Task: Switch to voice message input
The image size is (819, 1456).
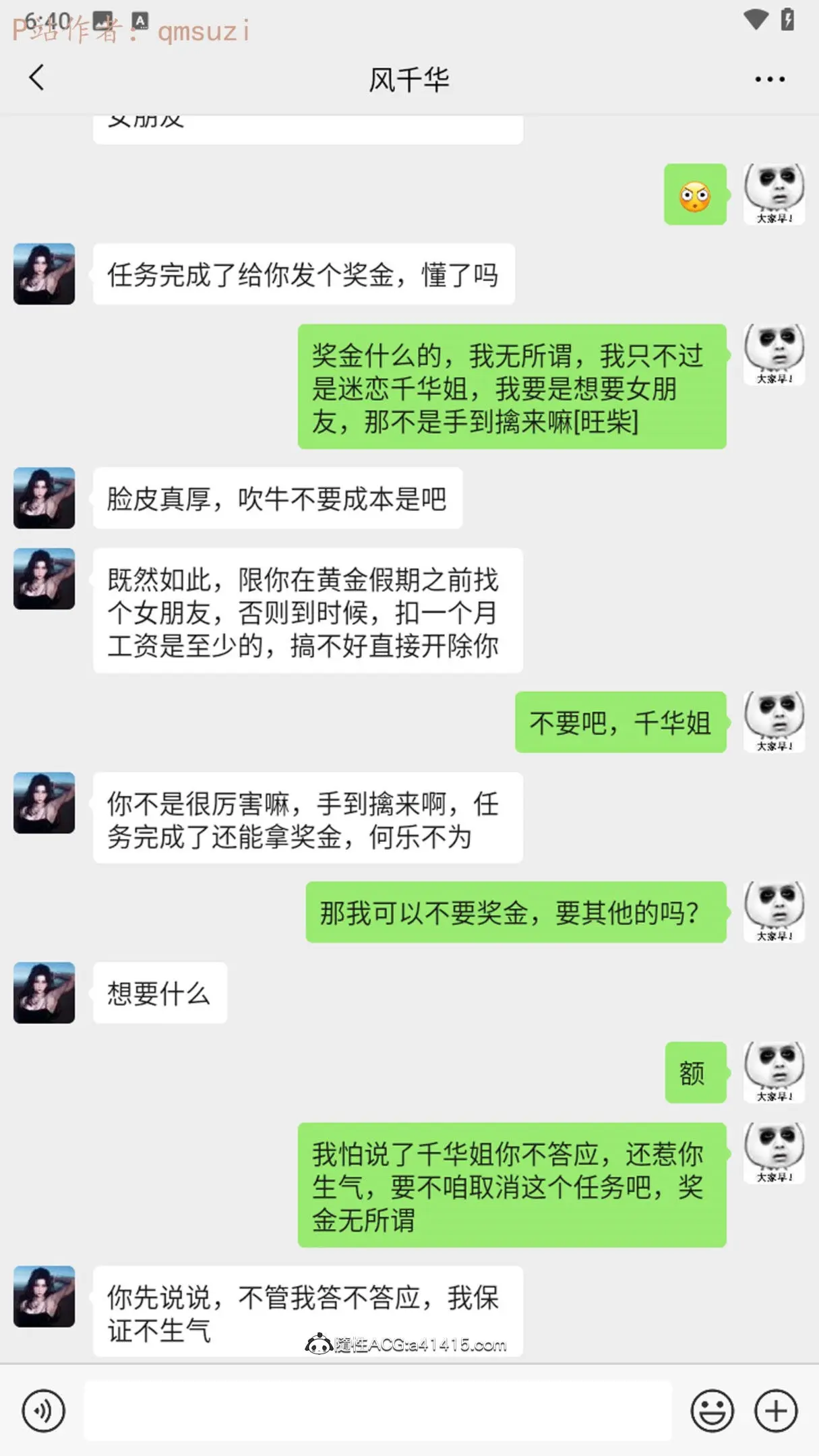Action: click(43, 1411)
